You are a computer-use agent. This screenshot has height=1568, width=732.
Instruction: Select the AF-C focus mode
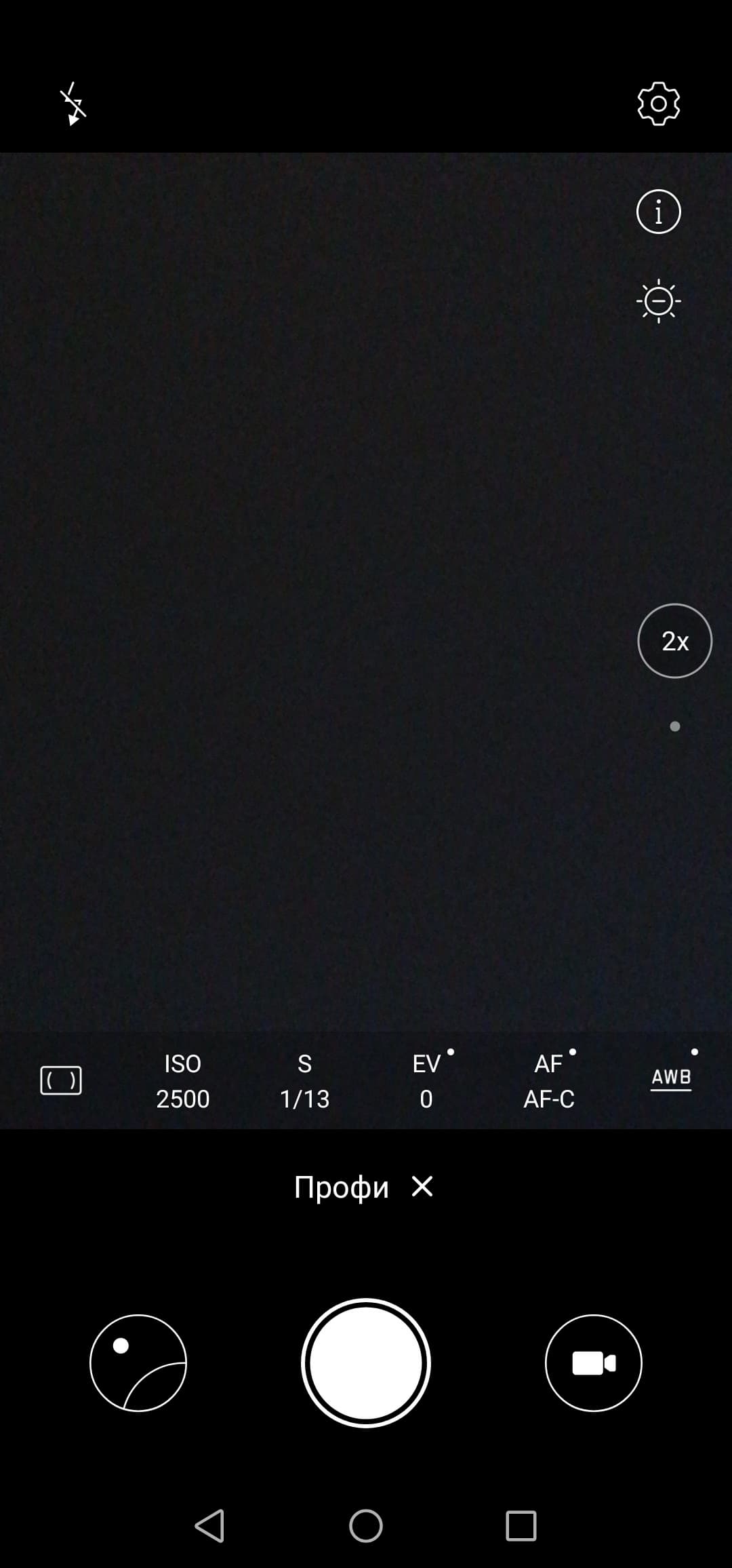548,1081
